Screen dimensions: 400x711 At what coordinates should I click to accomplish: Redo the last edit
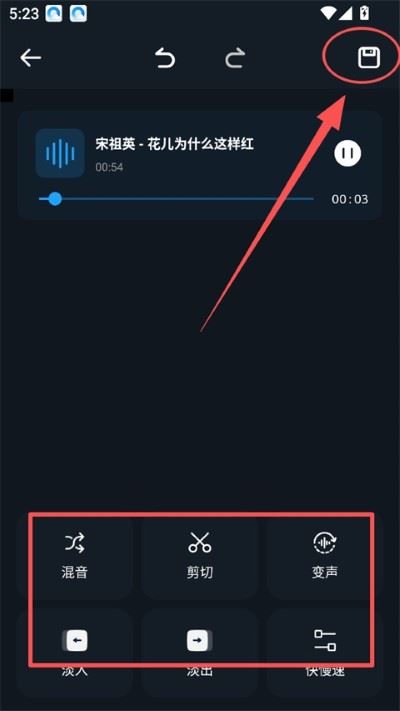[x=235, y=58]
